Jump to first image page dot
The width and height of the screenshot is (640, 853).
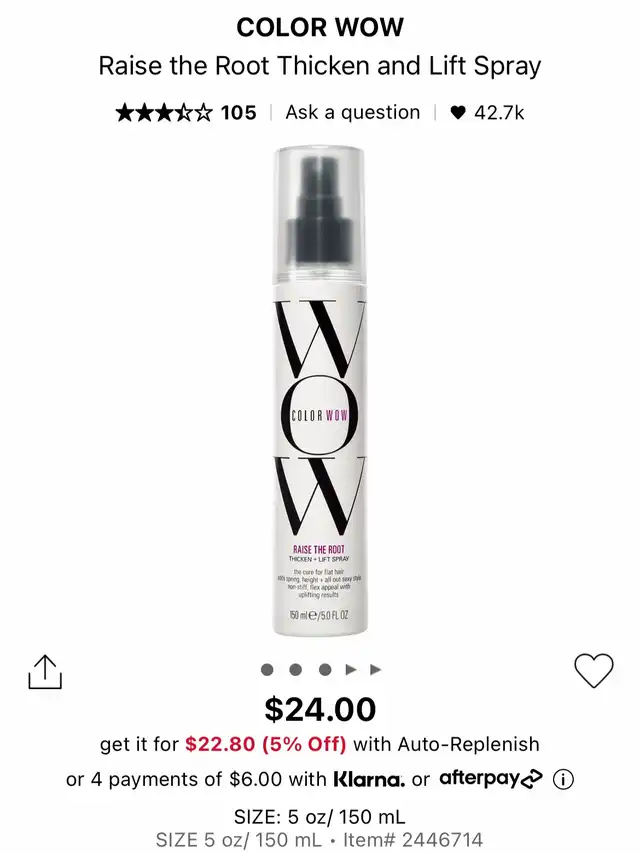click(x=266, y=669)
